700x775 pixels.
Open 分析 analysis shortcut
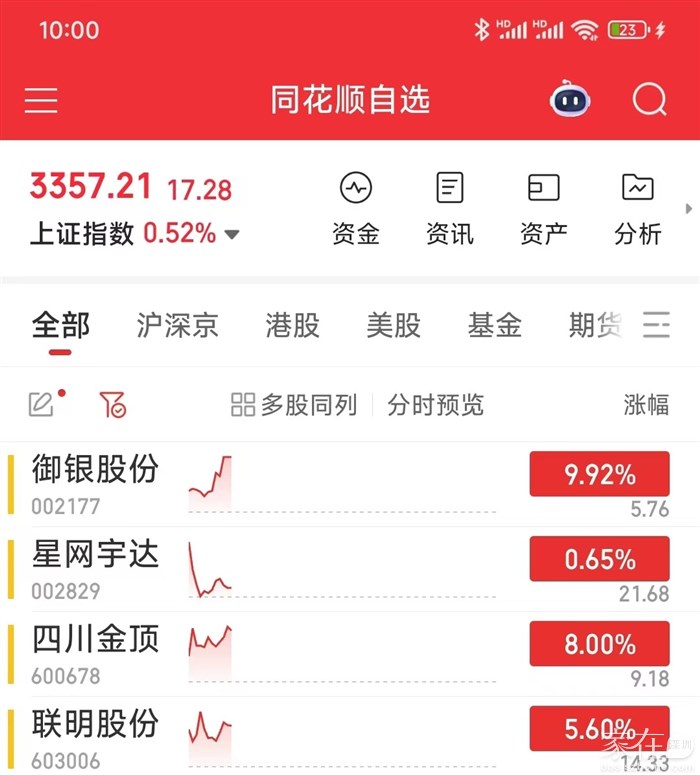tap(638, 208)
